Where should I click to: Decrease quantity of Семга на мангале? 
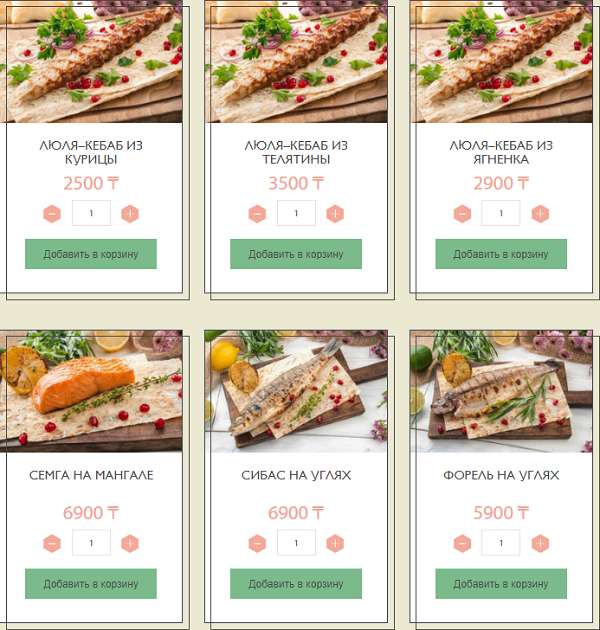(x=52, y=544)
